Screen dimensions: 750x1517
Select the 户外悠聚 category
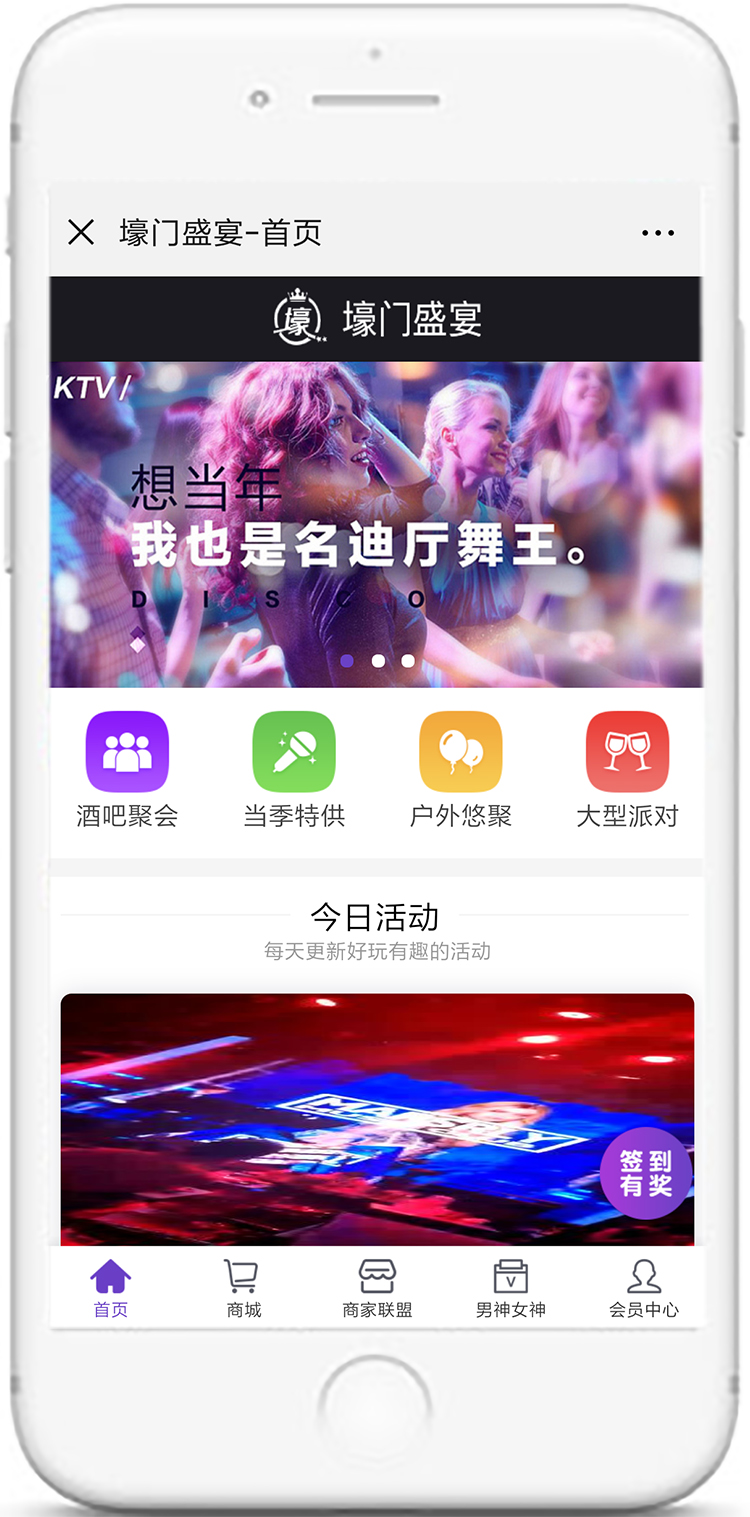[x=460, y=770]
